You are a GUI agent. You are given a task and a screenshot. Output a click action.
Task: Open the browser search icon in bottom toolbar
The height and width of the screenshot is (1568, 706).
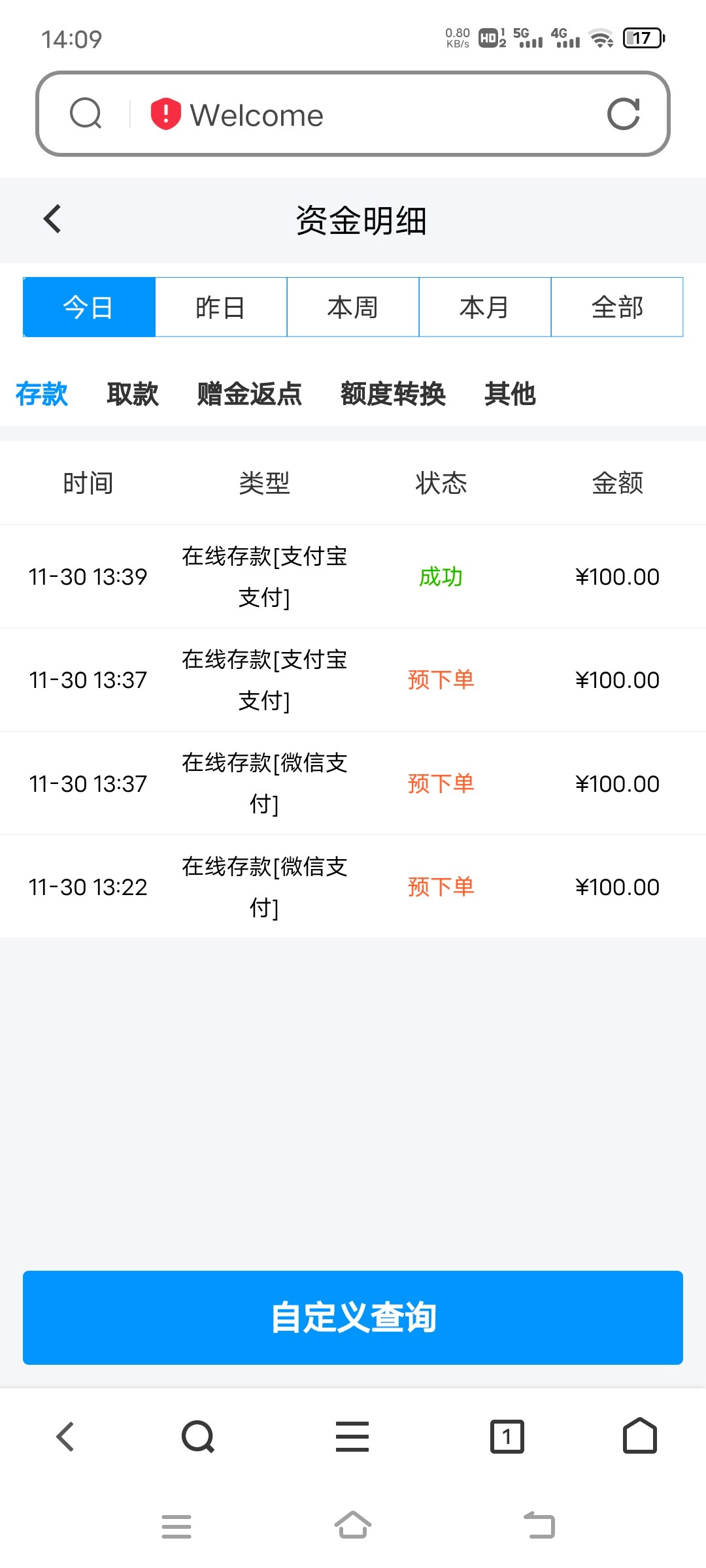click(x=198, y=1437)
